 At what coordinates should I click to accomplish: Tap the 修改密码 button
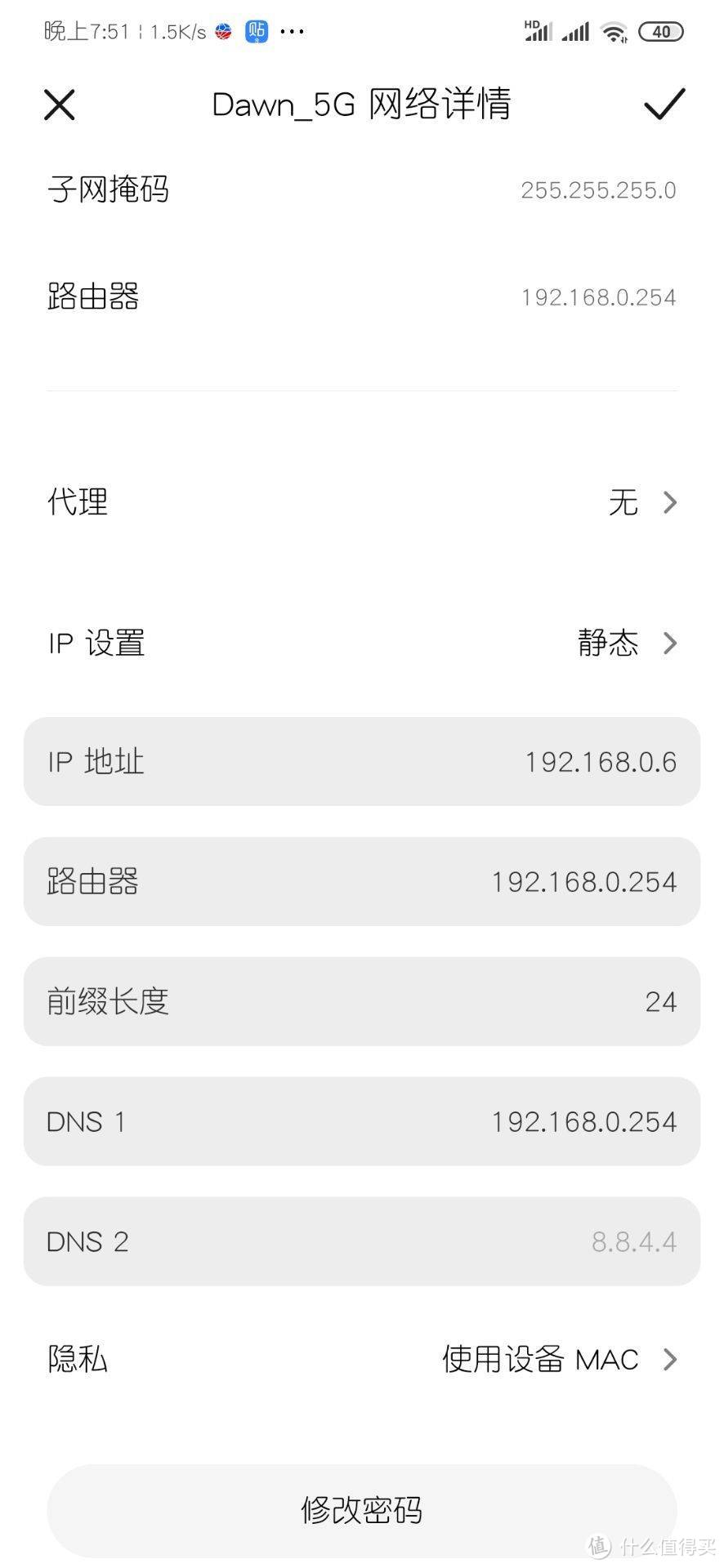[362, 1510]
